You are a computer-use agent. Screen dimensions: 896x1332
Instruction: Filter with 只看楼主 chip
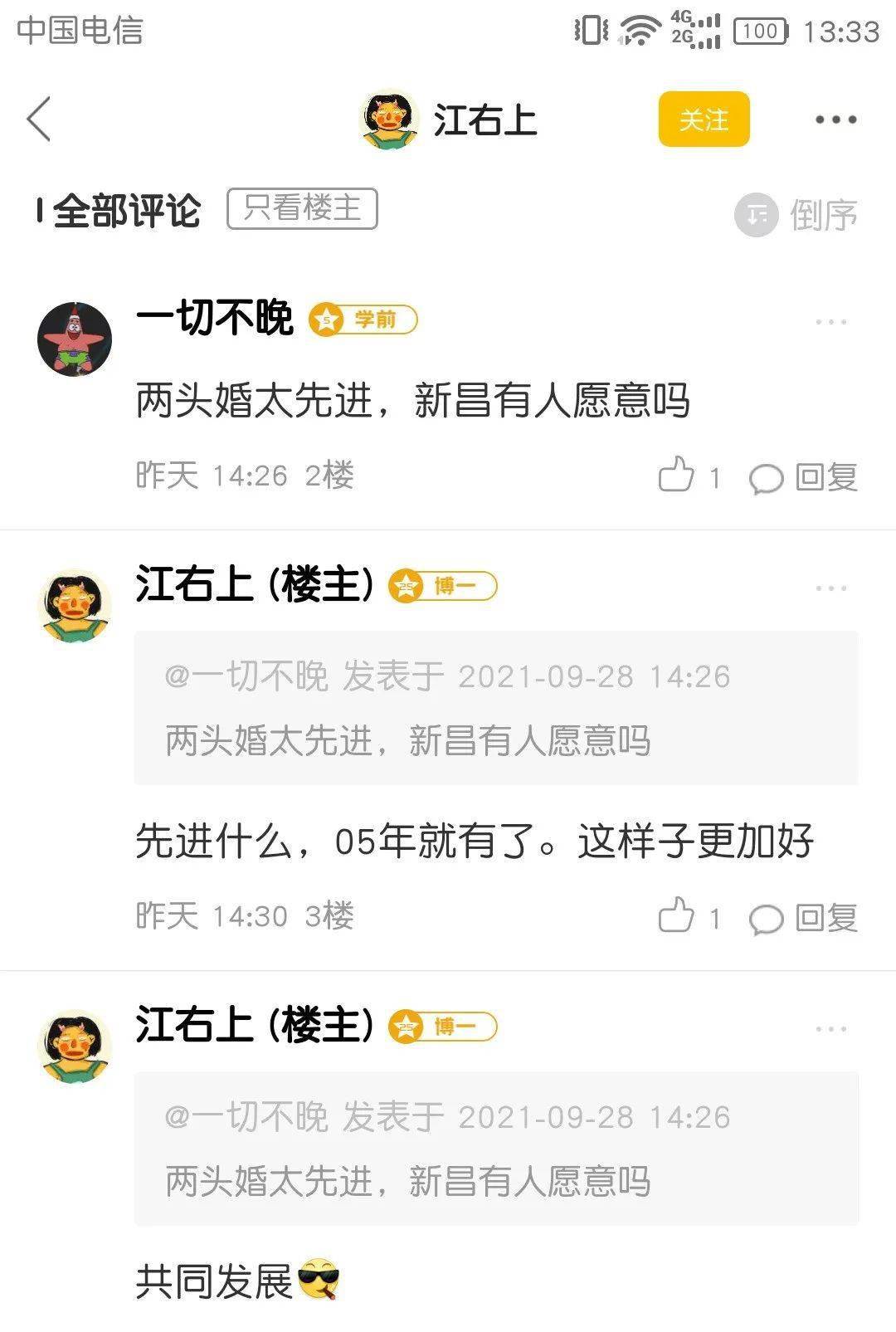click(302, 208)
